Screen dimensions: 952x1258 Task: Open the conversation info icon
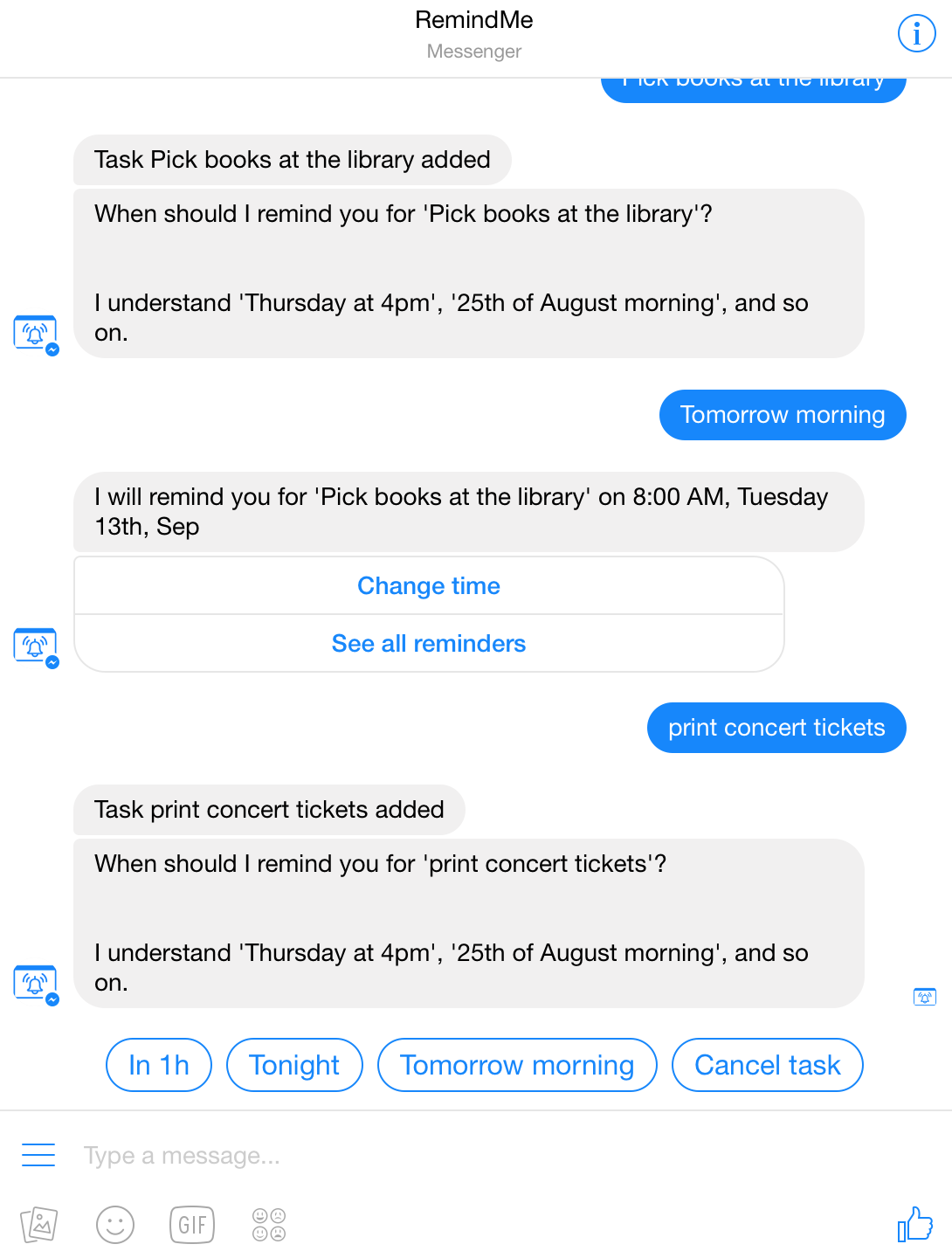point(916,34)
